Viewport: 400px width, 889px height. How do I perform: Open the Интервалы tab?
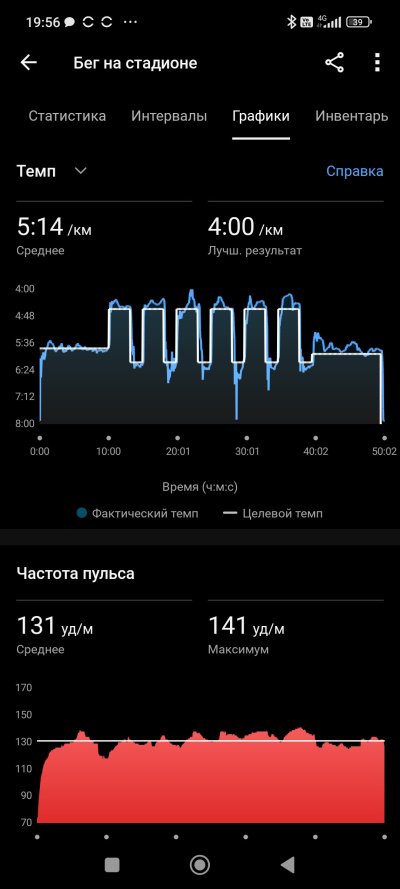(169, 116)
